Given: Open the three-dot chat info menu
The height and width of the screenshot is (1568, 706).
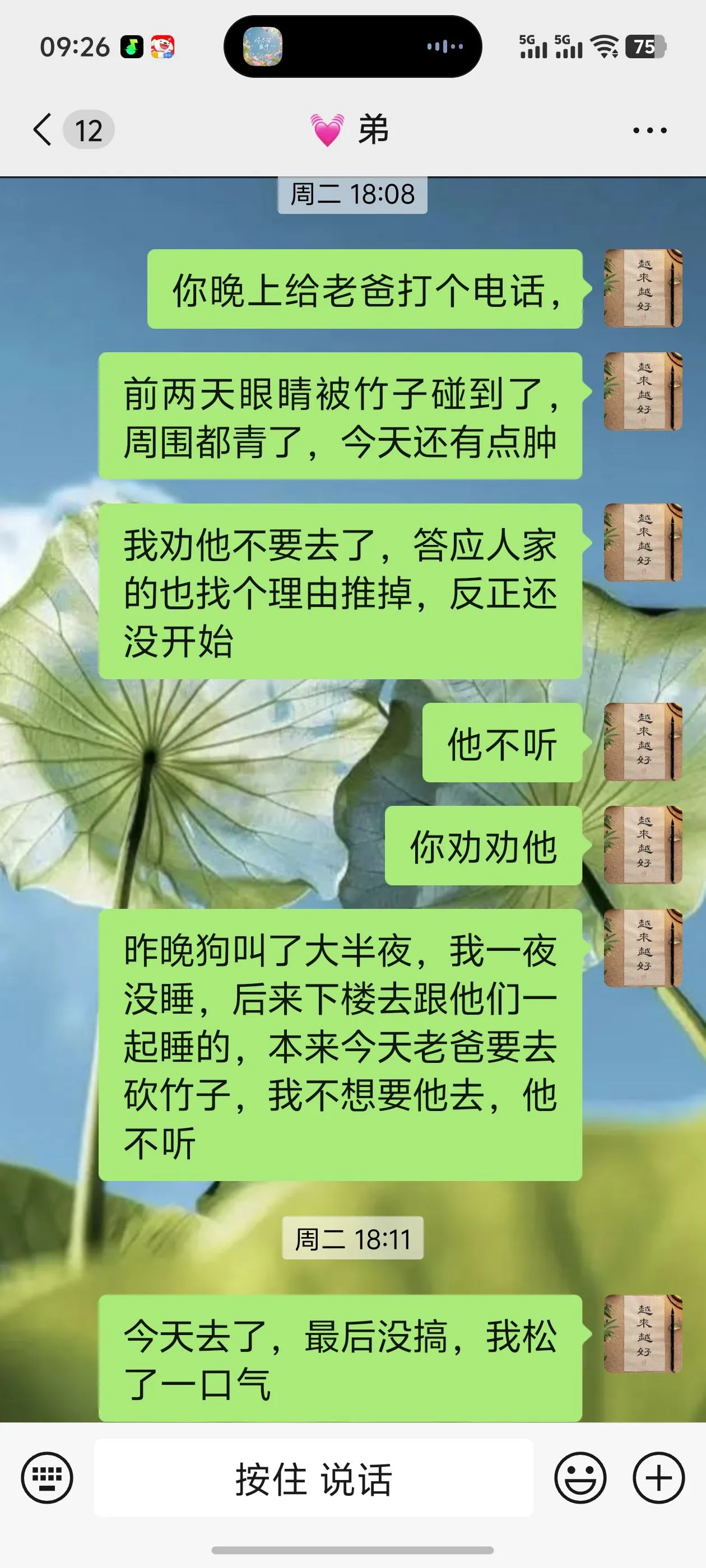Looking at the screenshot, I should [x=649, y=130].
